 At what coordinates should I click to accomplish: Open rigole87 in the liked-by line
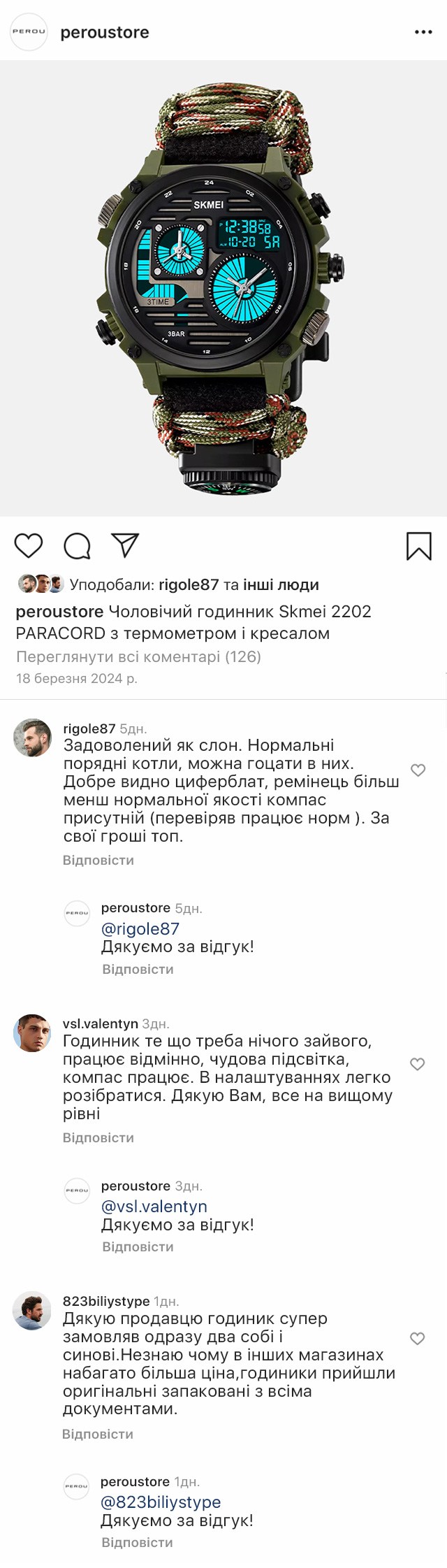(189, 584)
